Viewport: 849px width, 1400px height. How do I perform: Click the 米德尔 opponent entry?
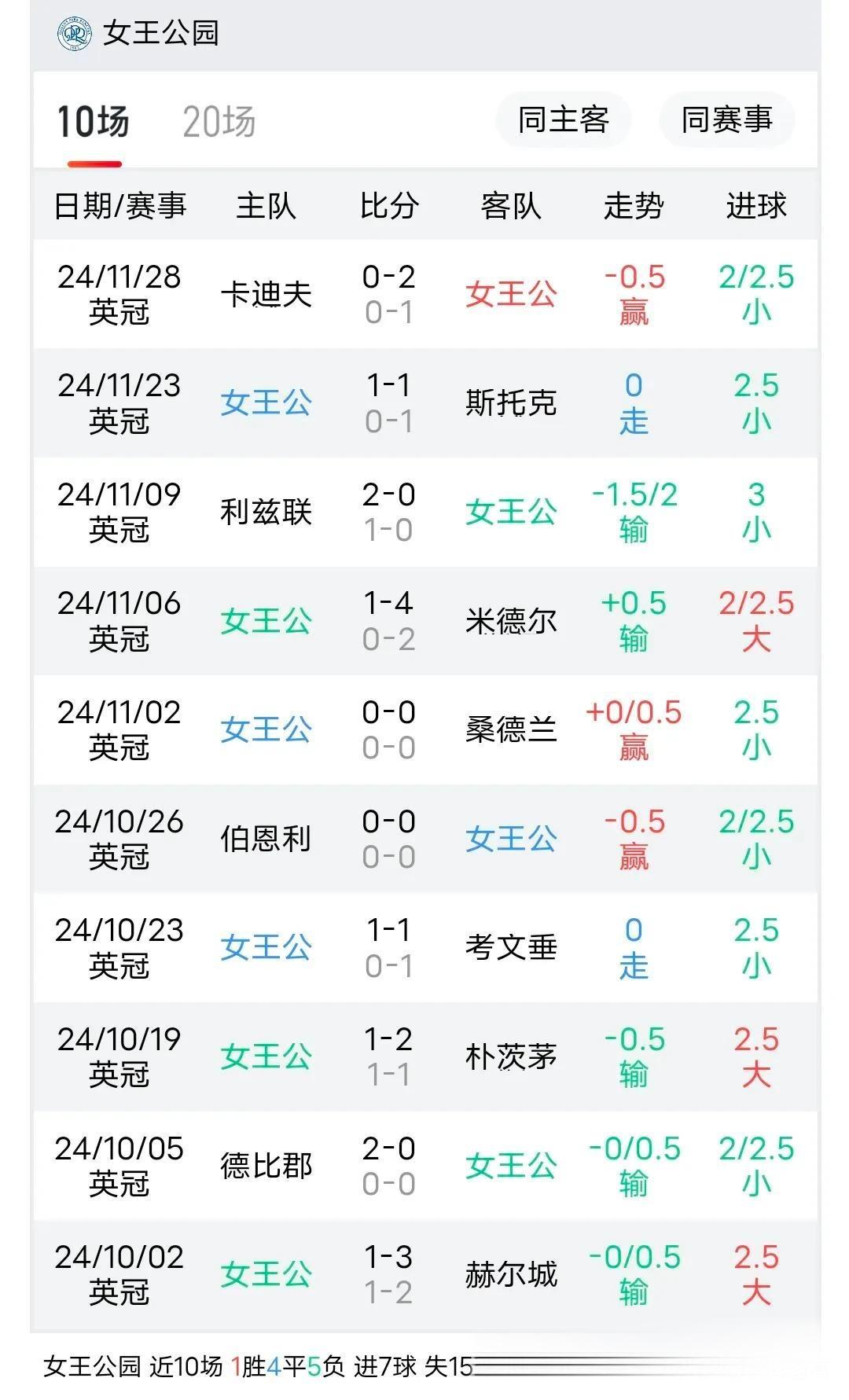[x=511, y=621]
